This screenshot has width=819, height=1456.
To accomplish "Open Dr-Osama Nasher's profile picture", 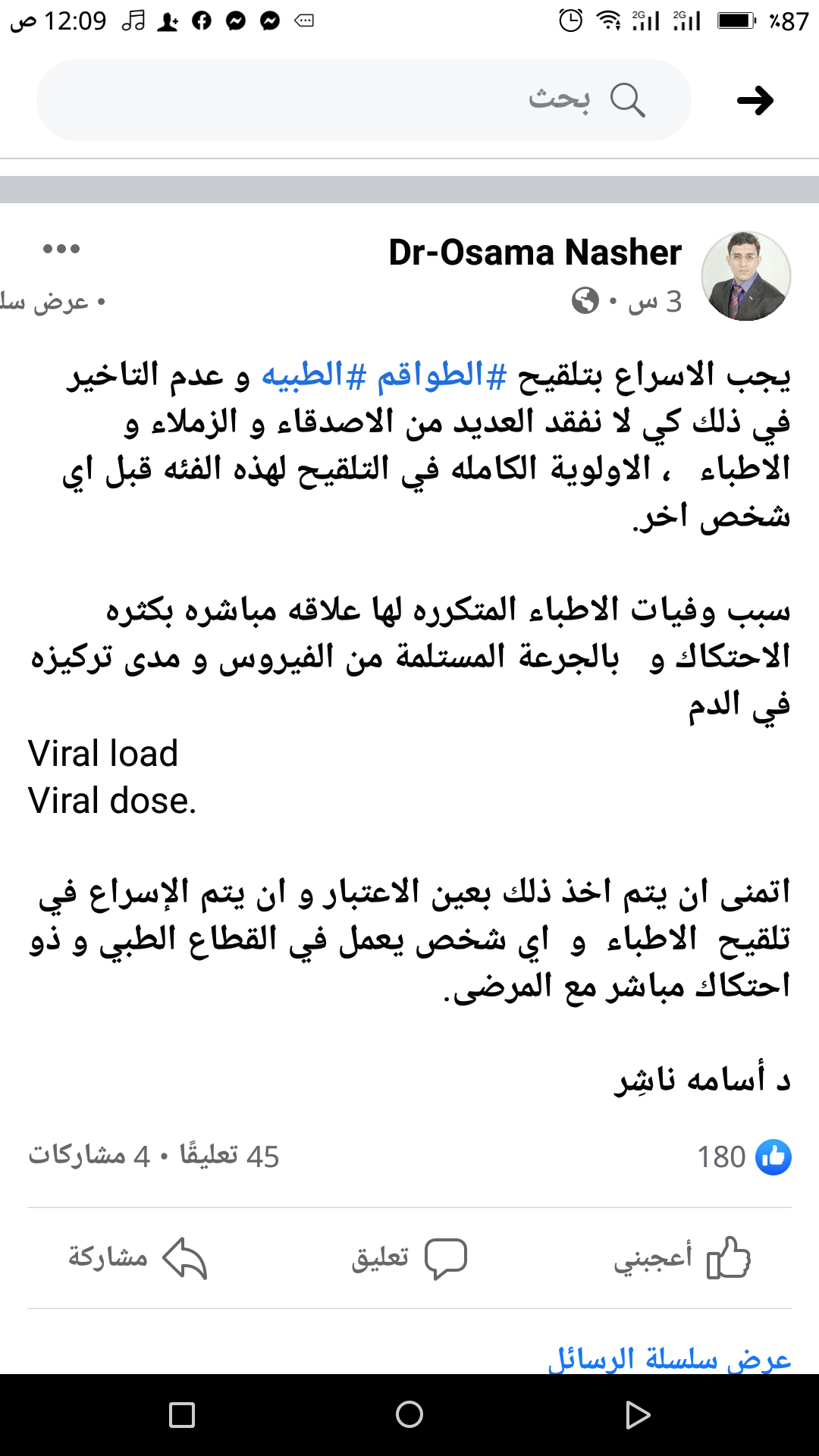I will click(745, 276).
